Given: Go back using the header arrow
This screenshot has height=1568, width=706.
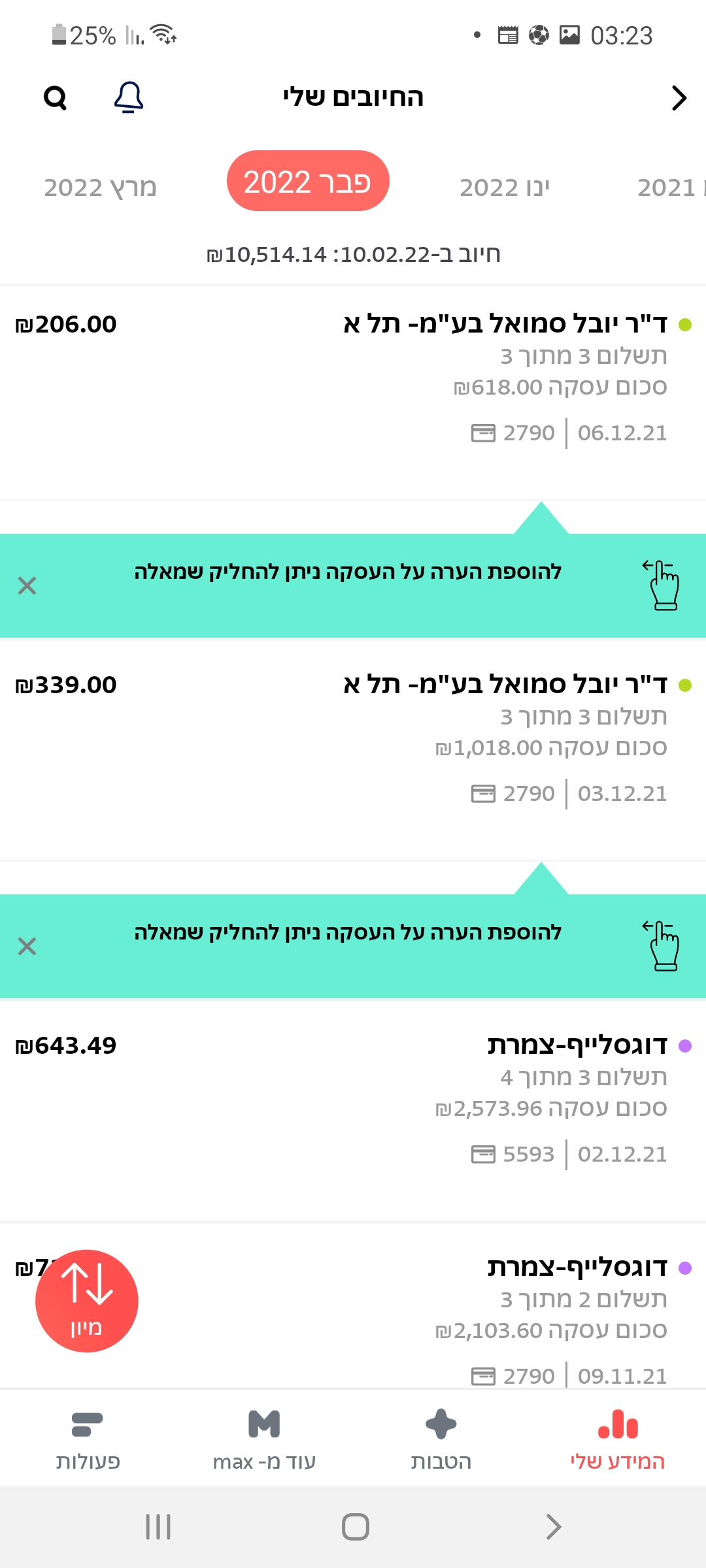Looking at the screenshot, I should [679, 98].
